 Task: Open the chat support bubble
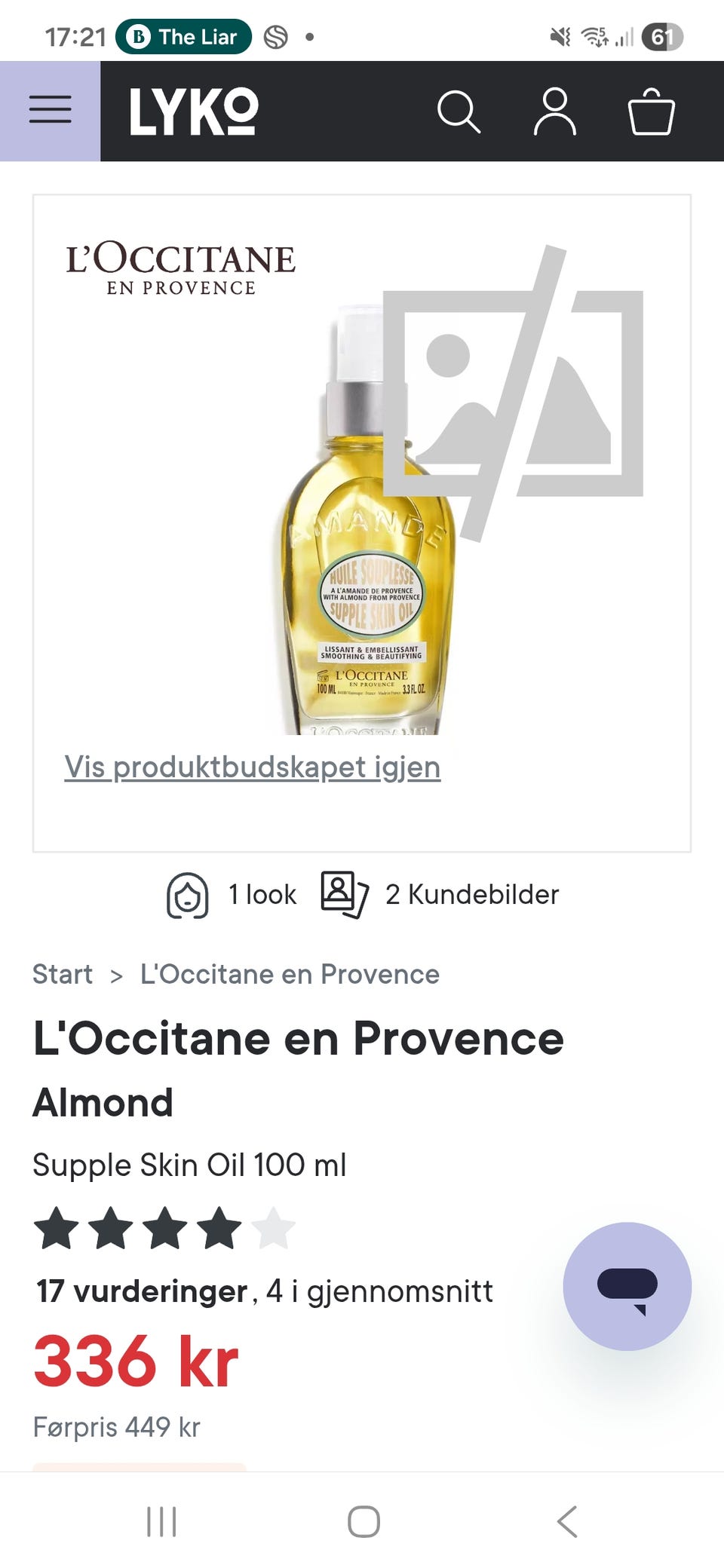coord(627,1286)
